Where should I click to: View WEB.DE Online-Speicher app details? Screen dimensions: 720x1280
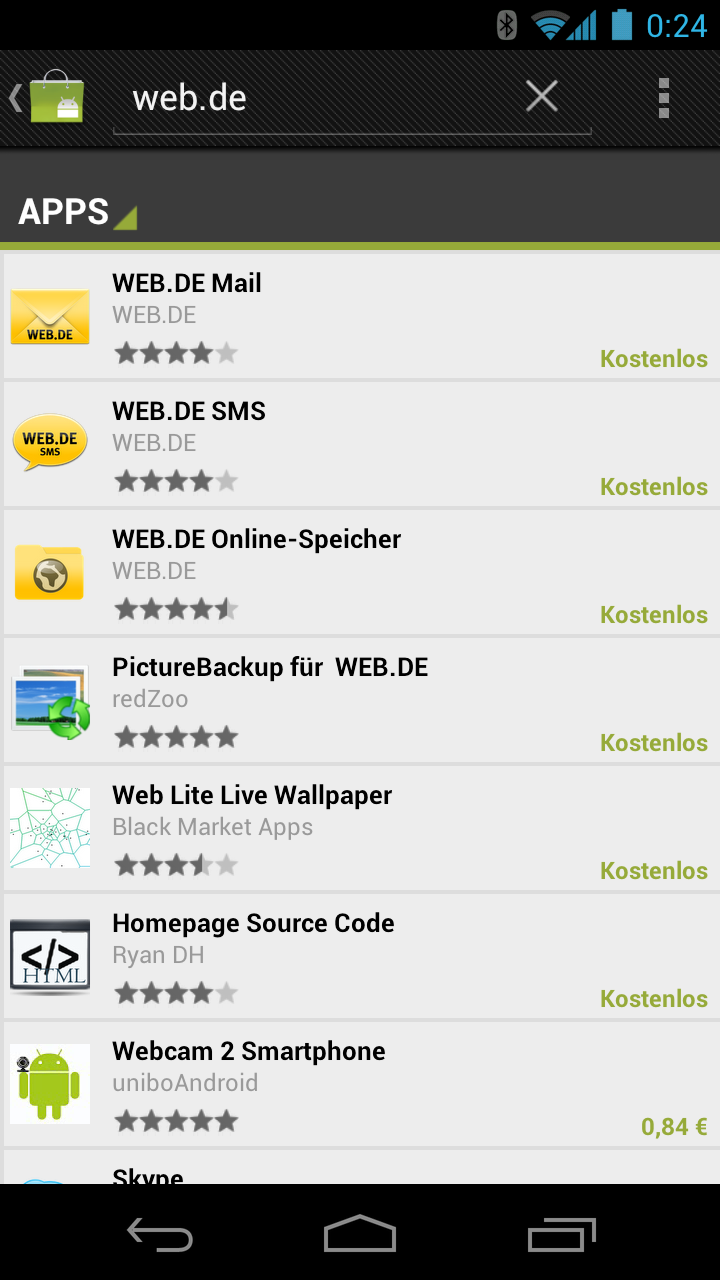pos(360,573)
